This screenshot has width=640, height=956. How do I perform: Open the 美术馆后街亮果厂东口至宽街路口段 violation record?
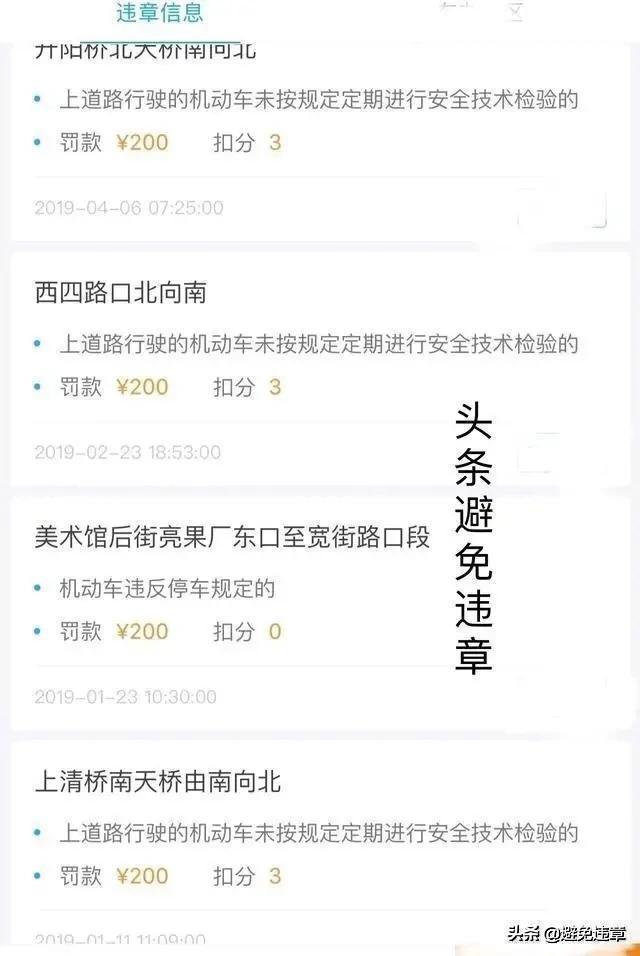(232, 537)
